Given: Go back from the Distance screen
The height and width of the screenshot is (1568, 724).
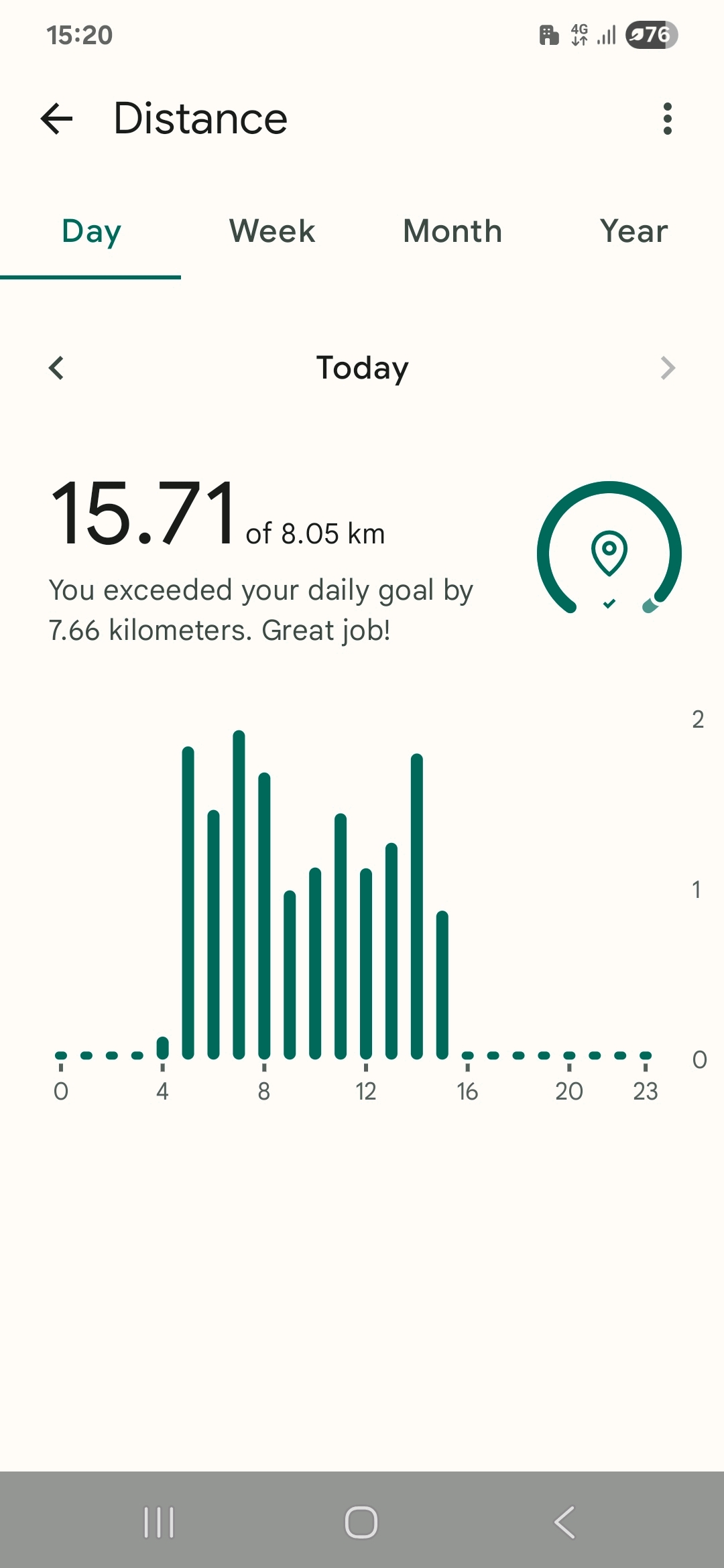Looking at the screenshot, I should 56,119.
